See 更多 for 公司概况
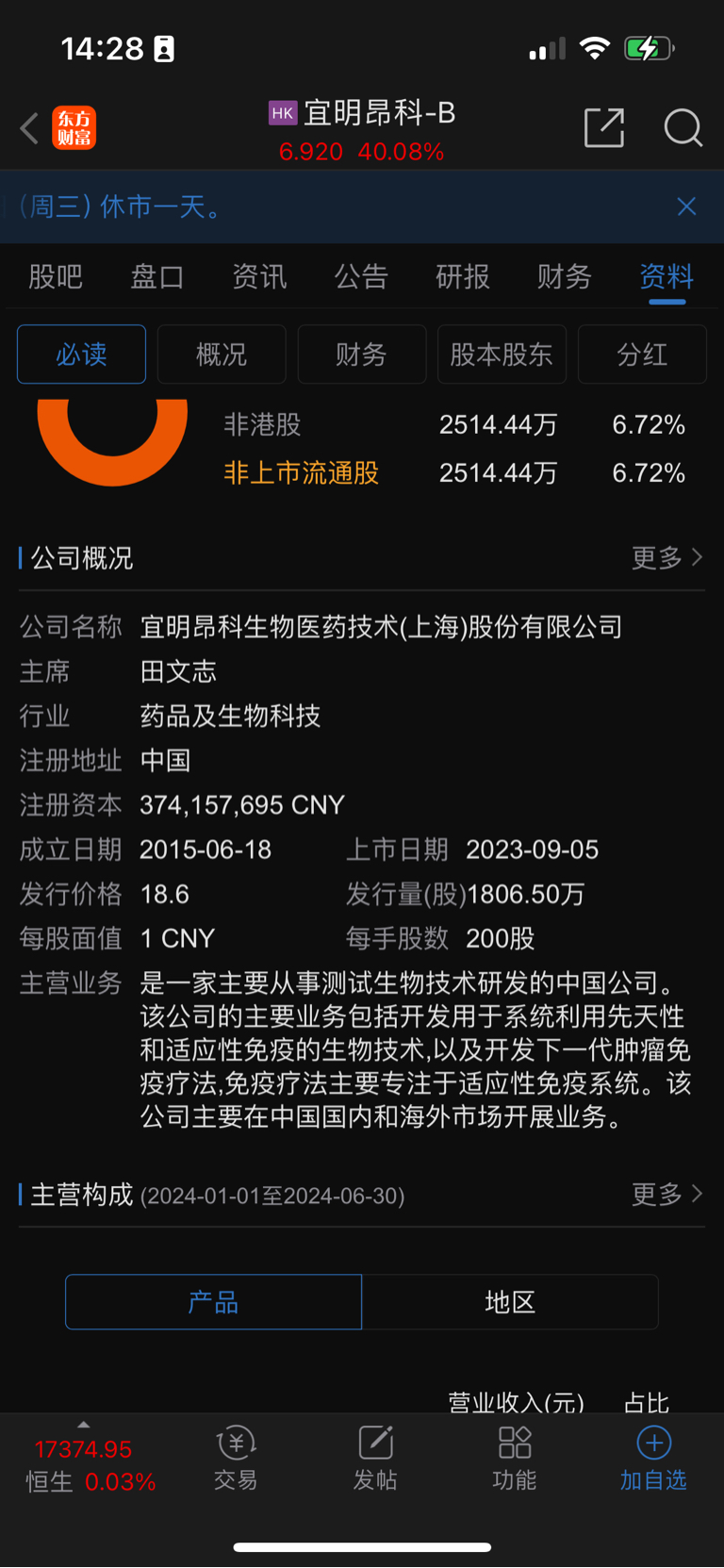The height and width of the screenshot is (1568, 724). pyautogui.click(x=666, y=557)
